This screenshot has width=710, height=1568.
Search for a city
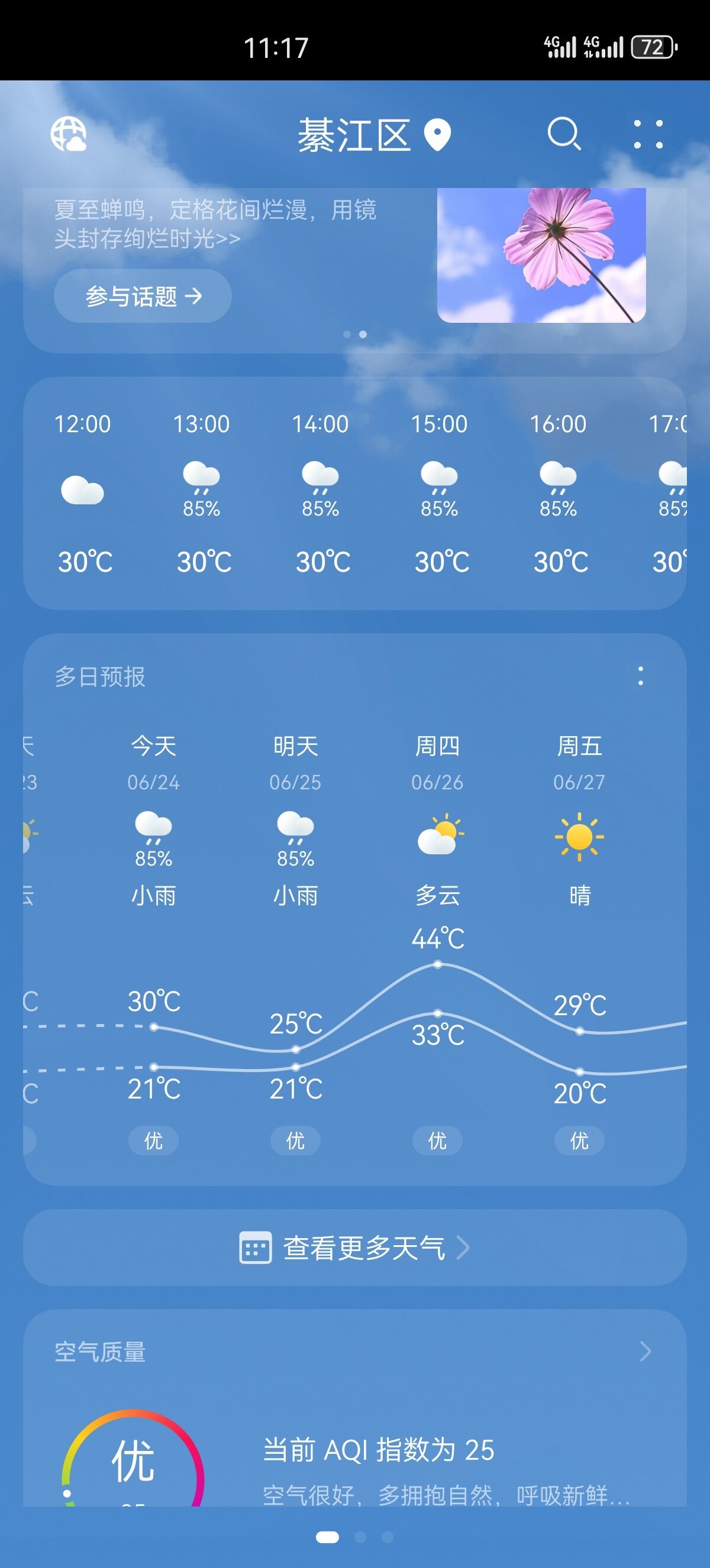tap(564, 134)
